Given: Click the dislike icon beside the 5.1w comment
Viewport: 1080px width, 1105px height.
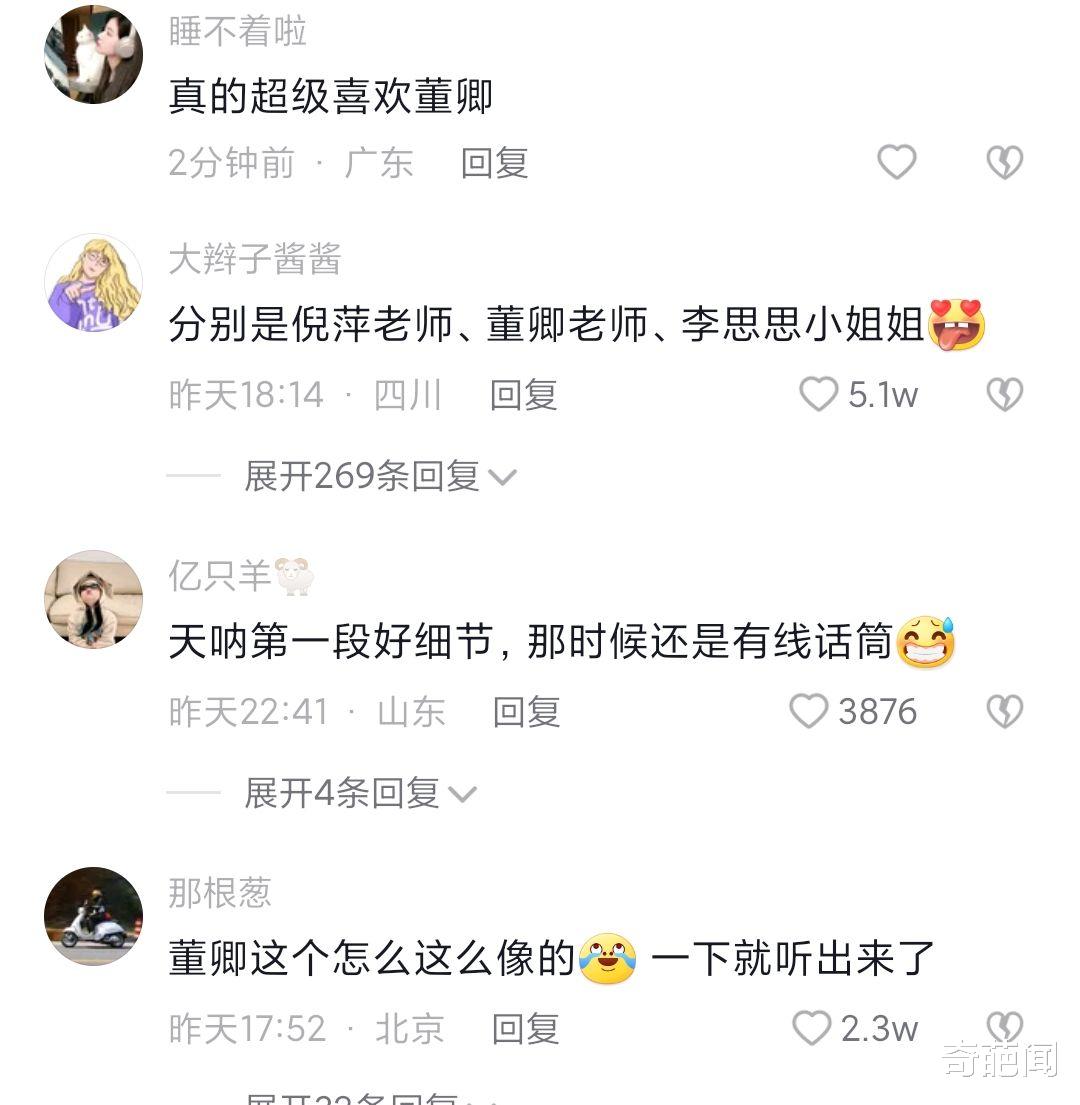Looking at the screenshot, I should pos(1005,396).
